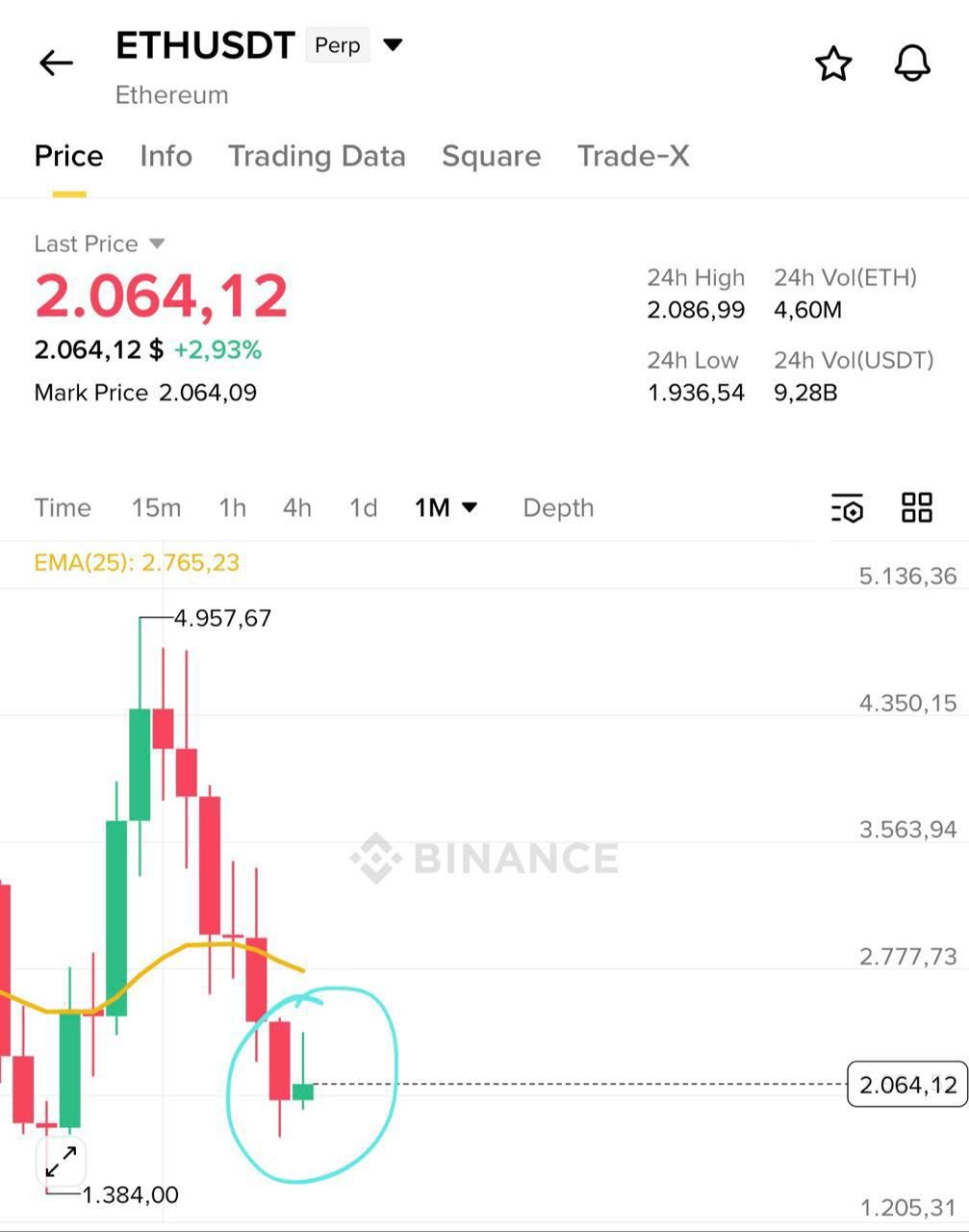Open the chart layout grid icon
This screenshot has height=1232, width=969.
pos(916,507)
